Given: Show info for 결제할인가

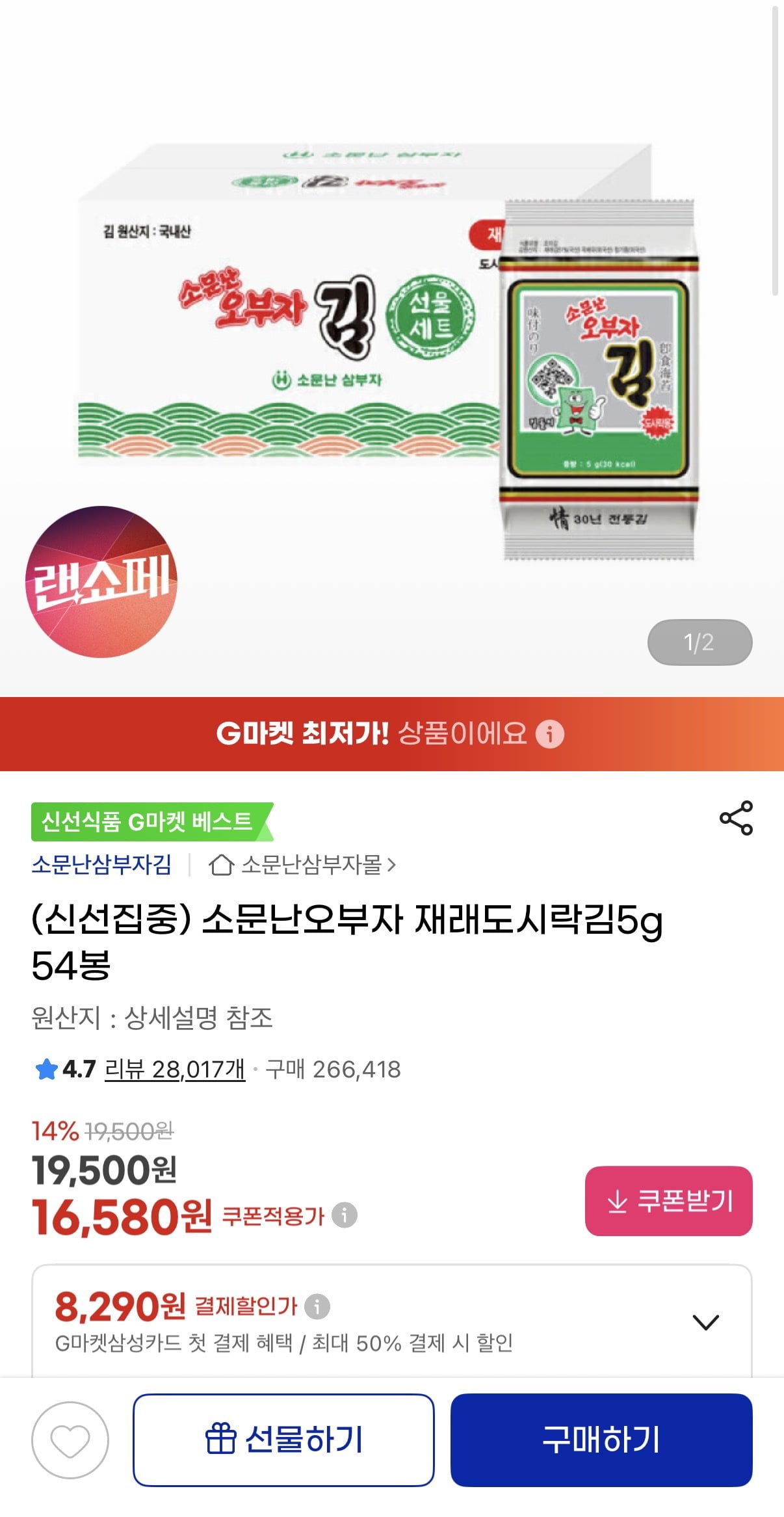Looking at the screenshot, I should pyautogui.click(x=317, y=1306).
